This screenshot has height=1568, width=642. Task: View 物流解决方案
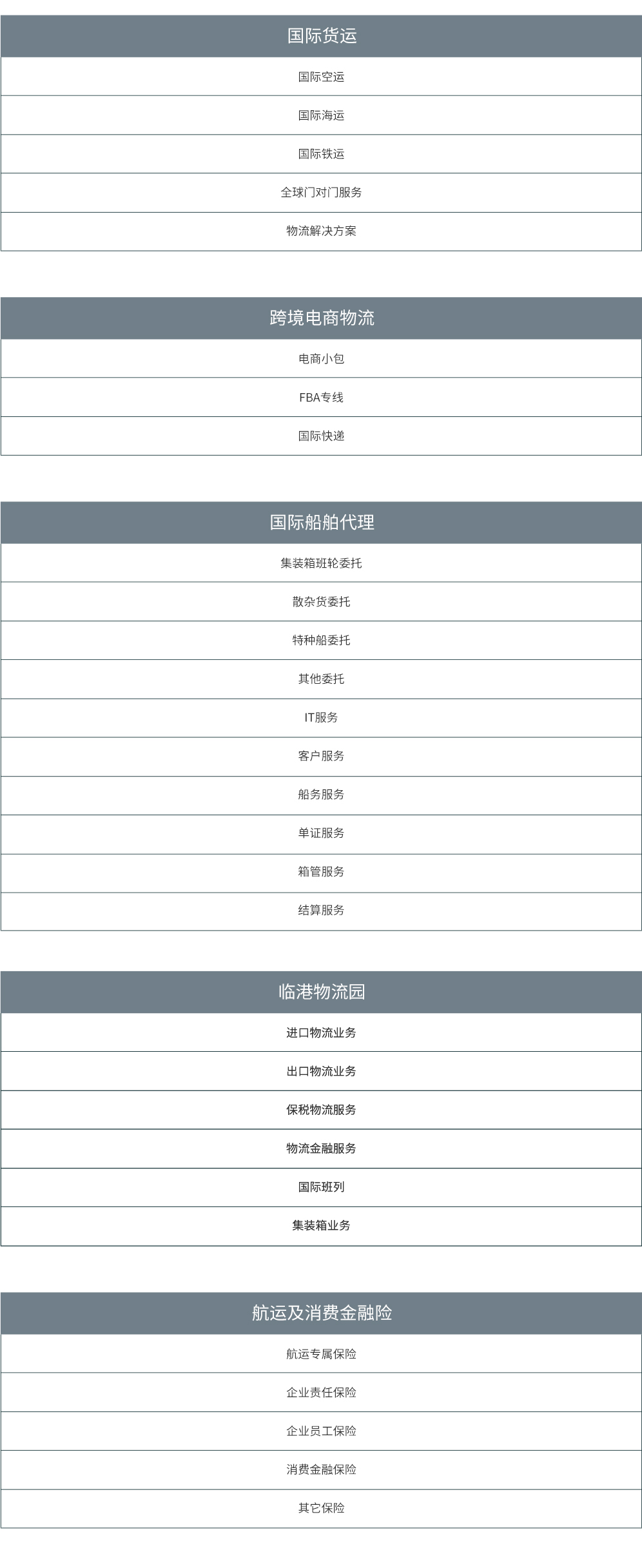point(321,231)
